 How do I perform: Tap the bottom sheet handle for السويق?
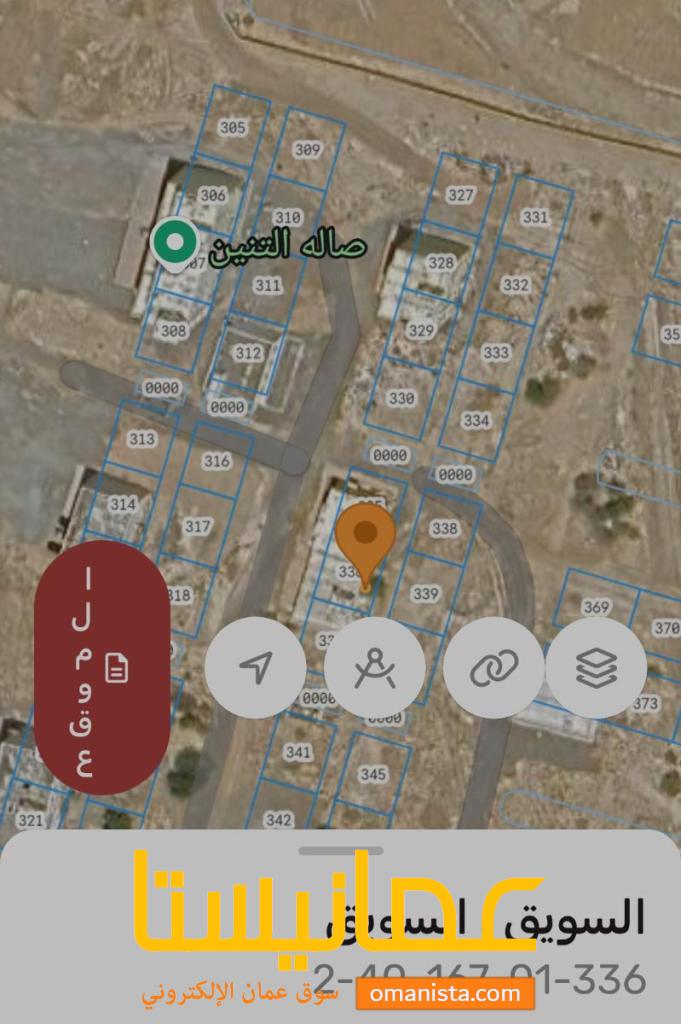click(x=340, y=851)
